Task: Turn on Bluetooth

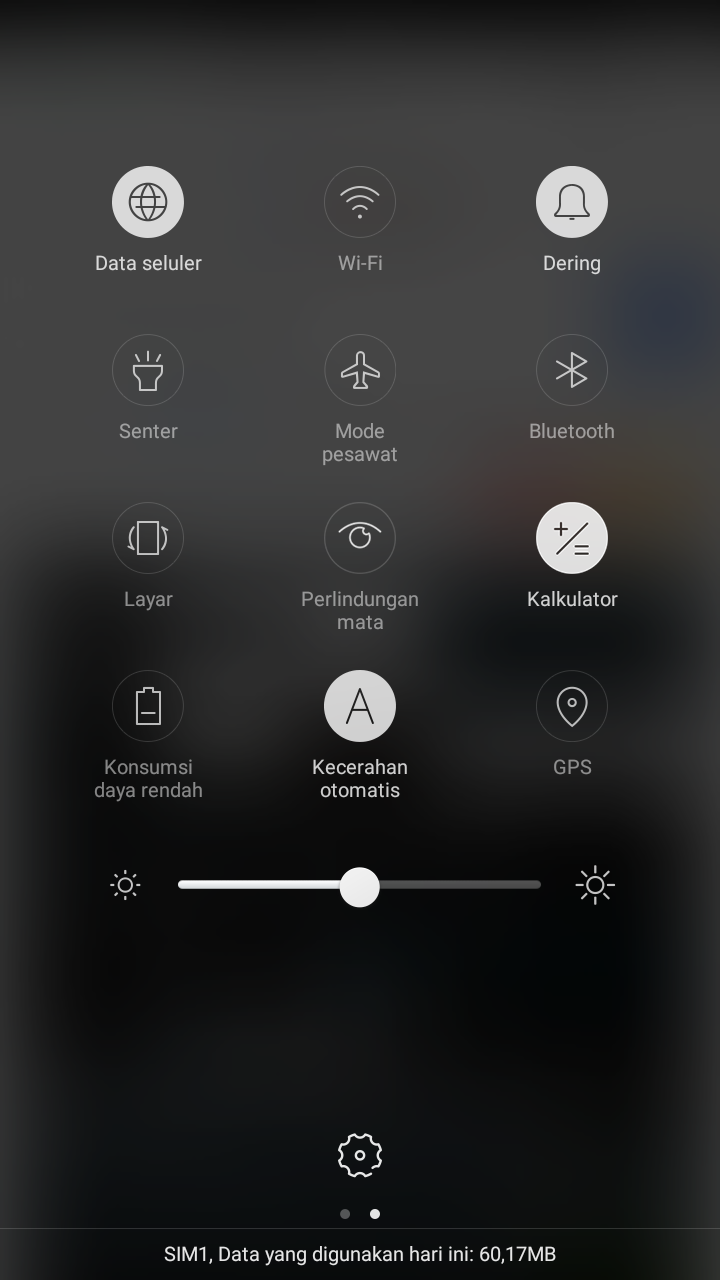Action: 572,370
